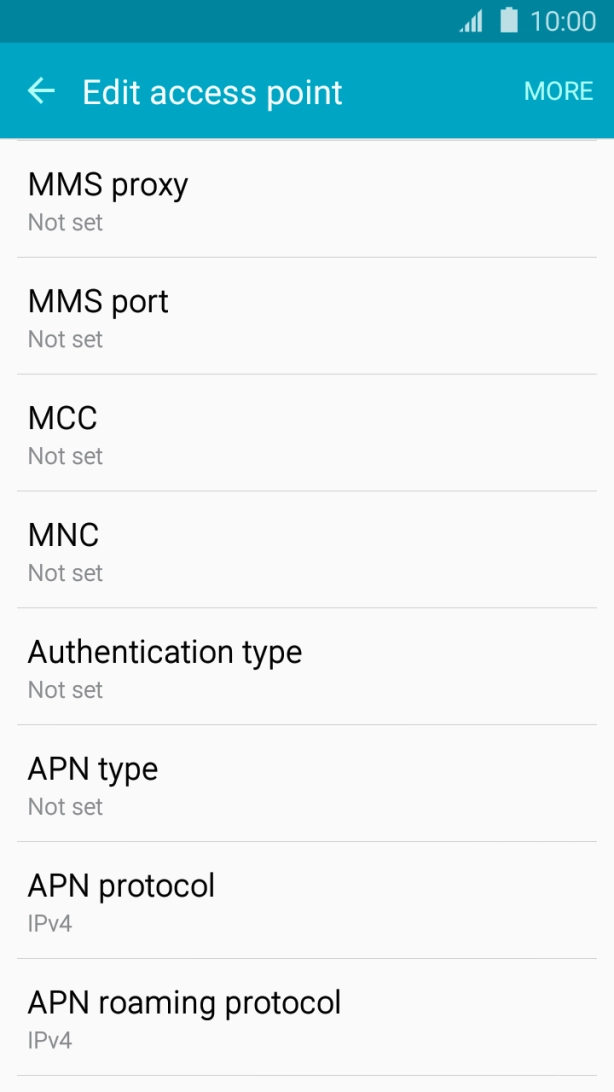Edit the MMS proxy setting
Image resolution: width=614 pixels, height=1092 pixels.
[307, 199]
